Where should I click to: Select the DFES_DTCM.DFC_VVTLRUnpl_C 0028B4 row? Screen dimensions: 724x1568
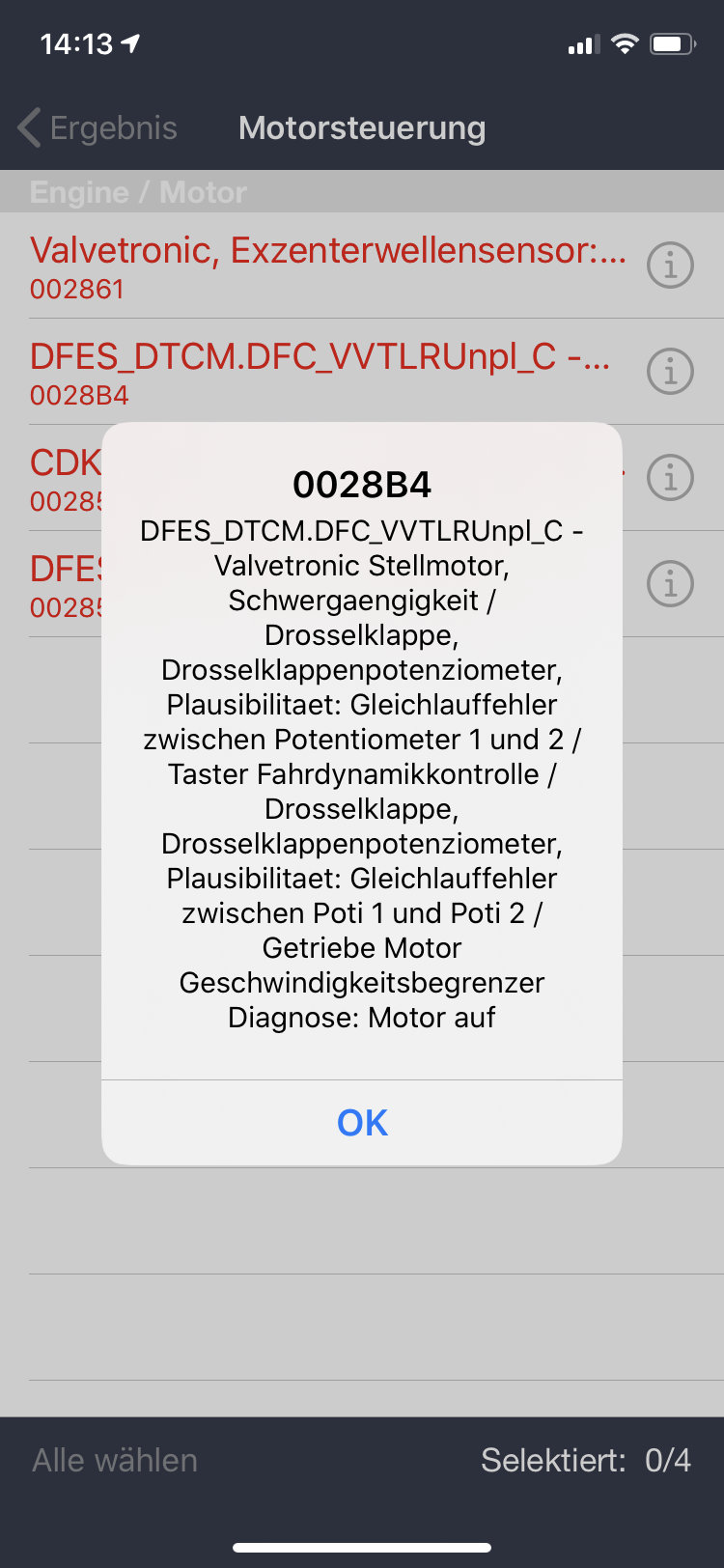[x=319, y=372]
